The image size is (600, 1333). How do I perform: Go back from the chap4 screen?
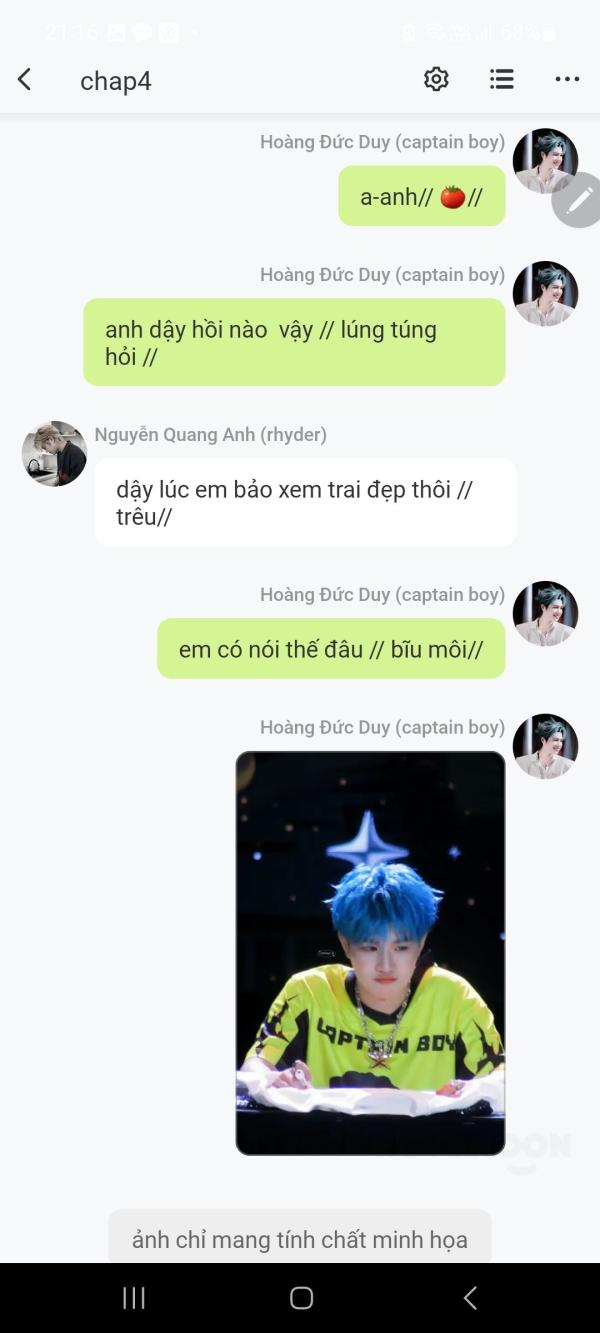[x=25, y=80]
